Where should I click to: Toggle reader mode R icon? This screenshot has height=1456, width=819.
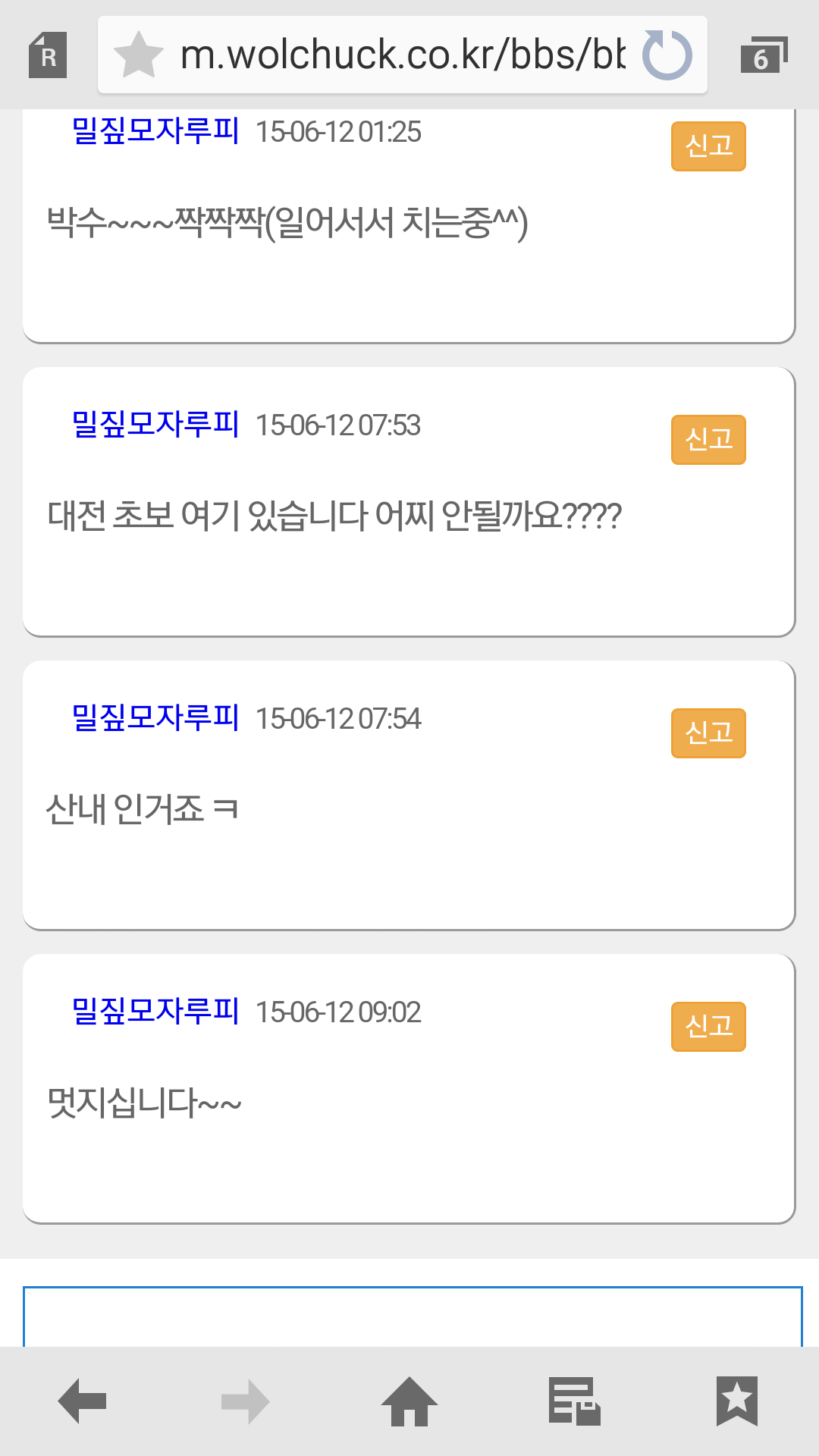tap(48, 55)
